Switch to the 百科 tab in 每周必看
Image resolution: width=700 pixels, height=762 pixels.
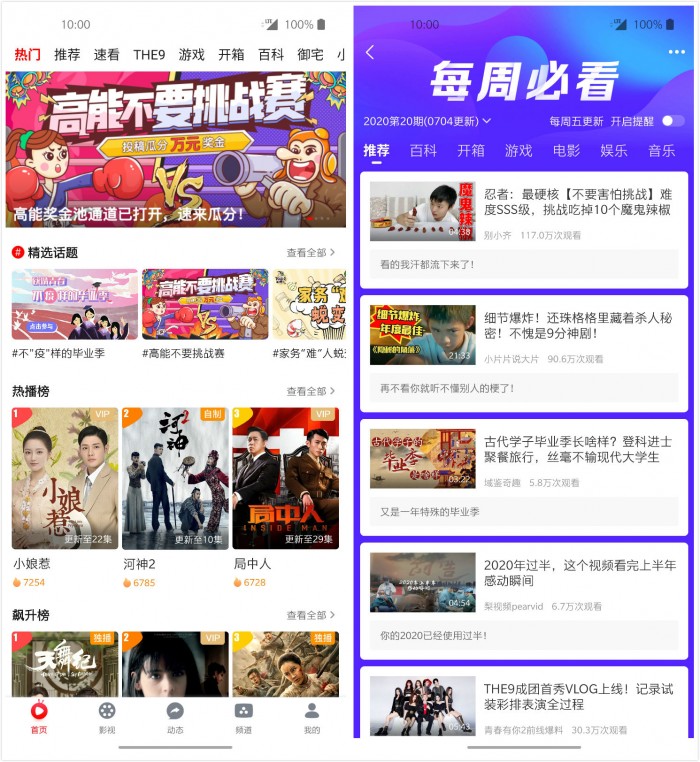[423, 151]
